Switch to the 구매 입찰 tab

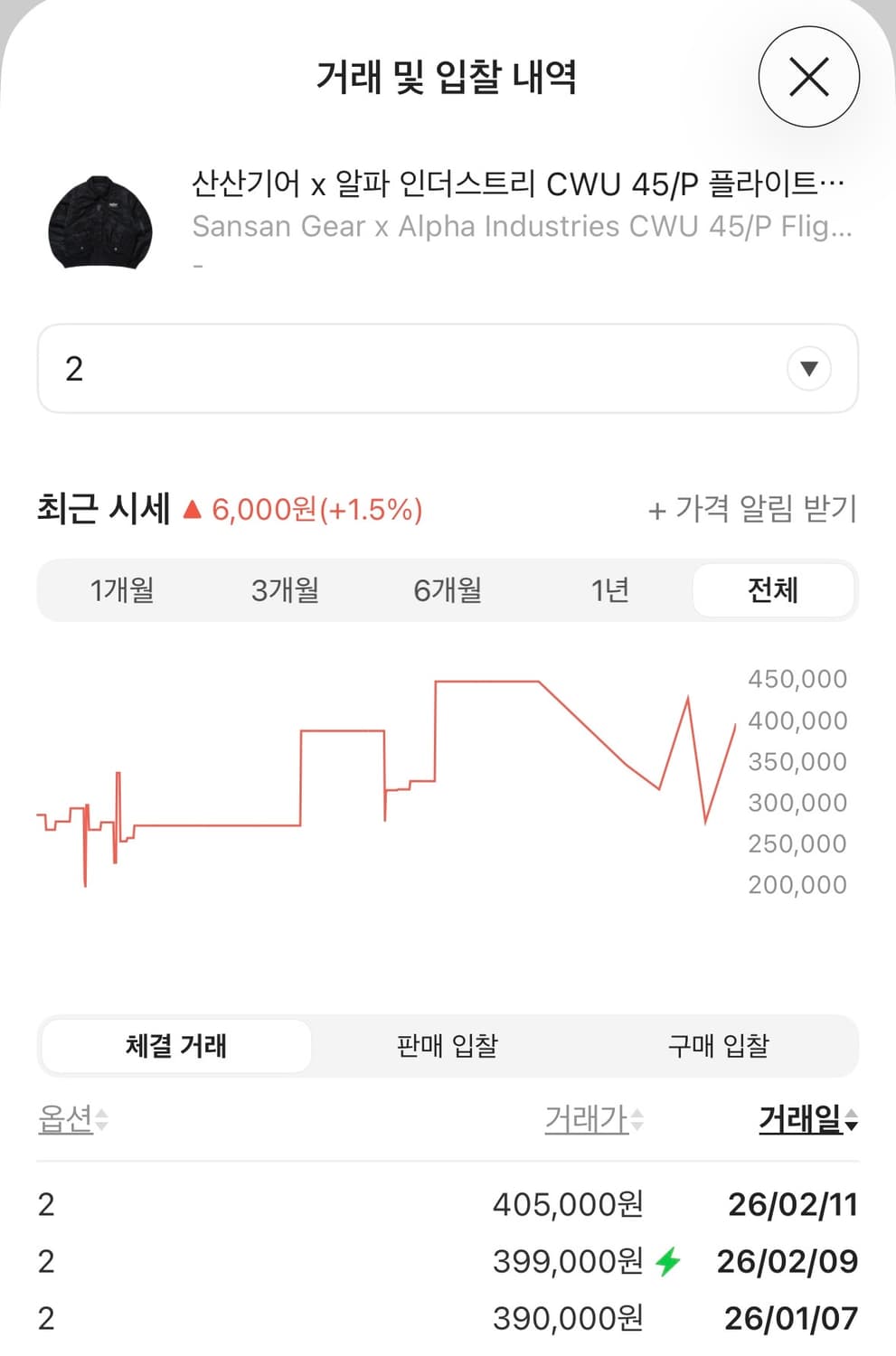[719, 1046]
